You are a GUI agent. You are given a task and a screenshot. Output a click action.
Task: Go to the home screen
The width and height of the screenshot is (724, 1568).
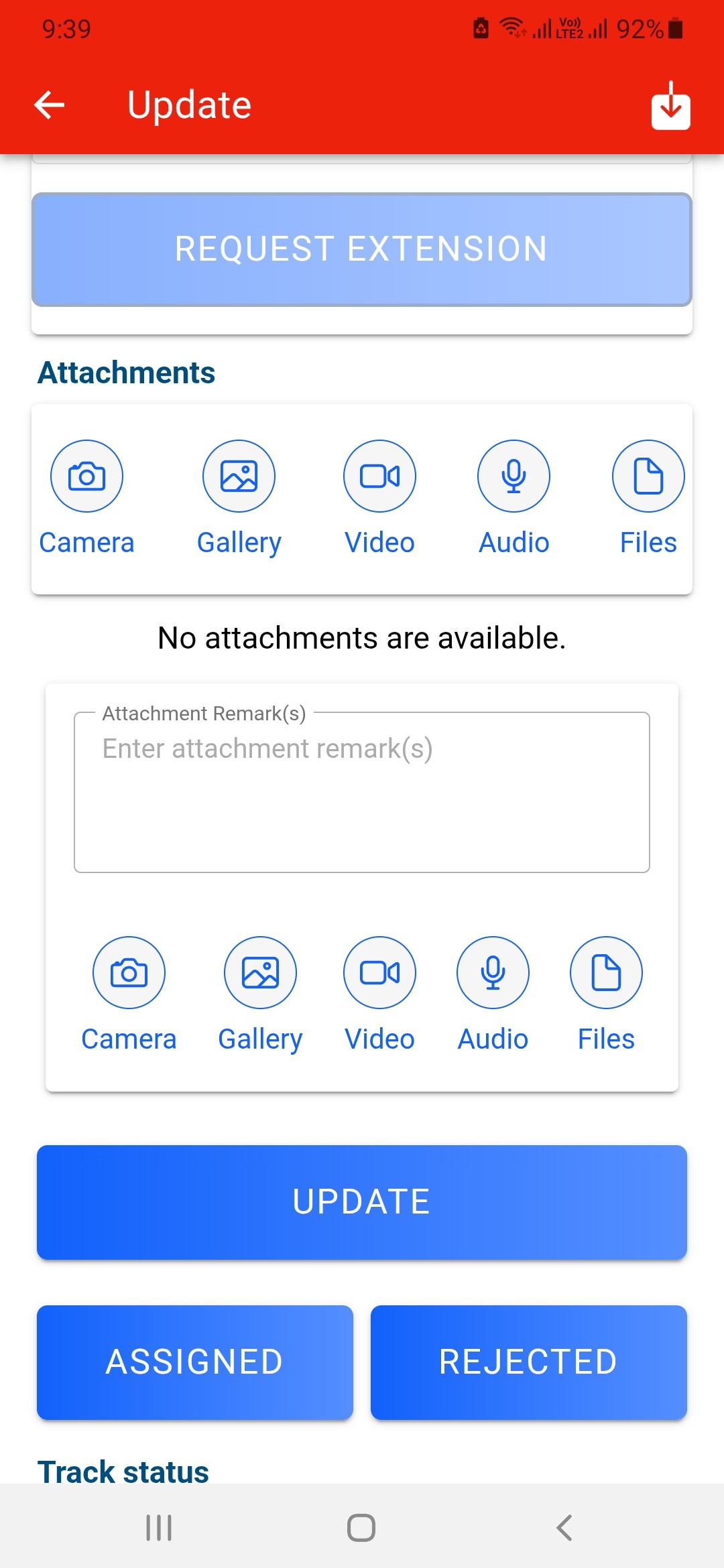point(361,1528)
